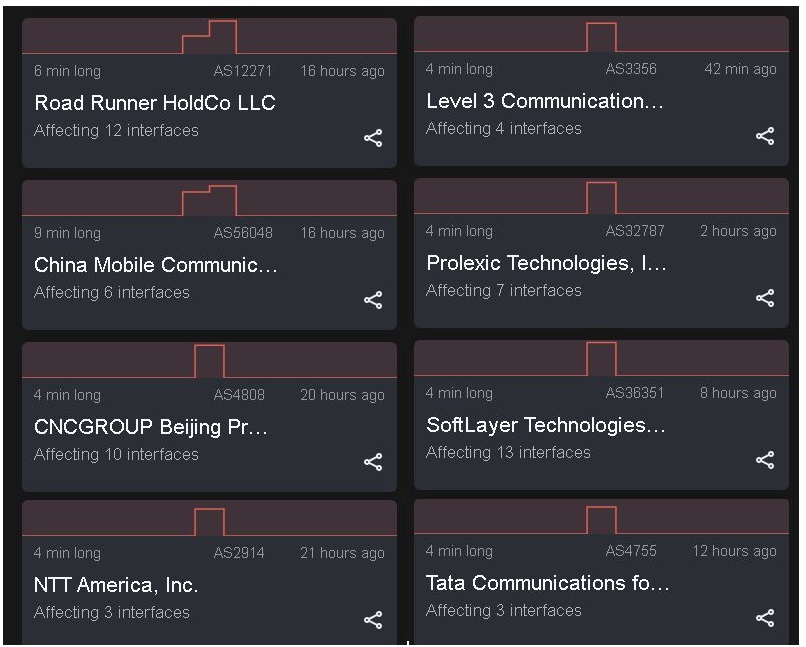Open the China Mobile Communications card
The width and height of the screenshot is (806, 647).
155,265
